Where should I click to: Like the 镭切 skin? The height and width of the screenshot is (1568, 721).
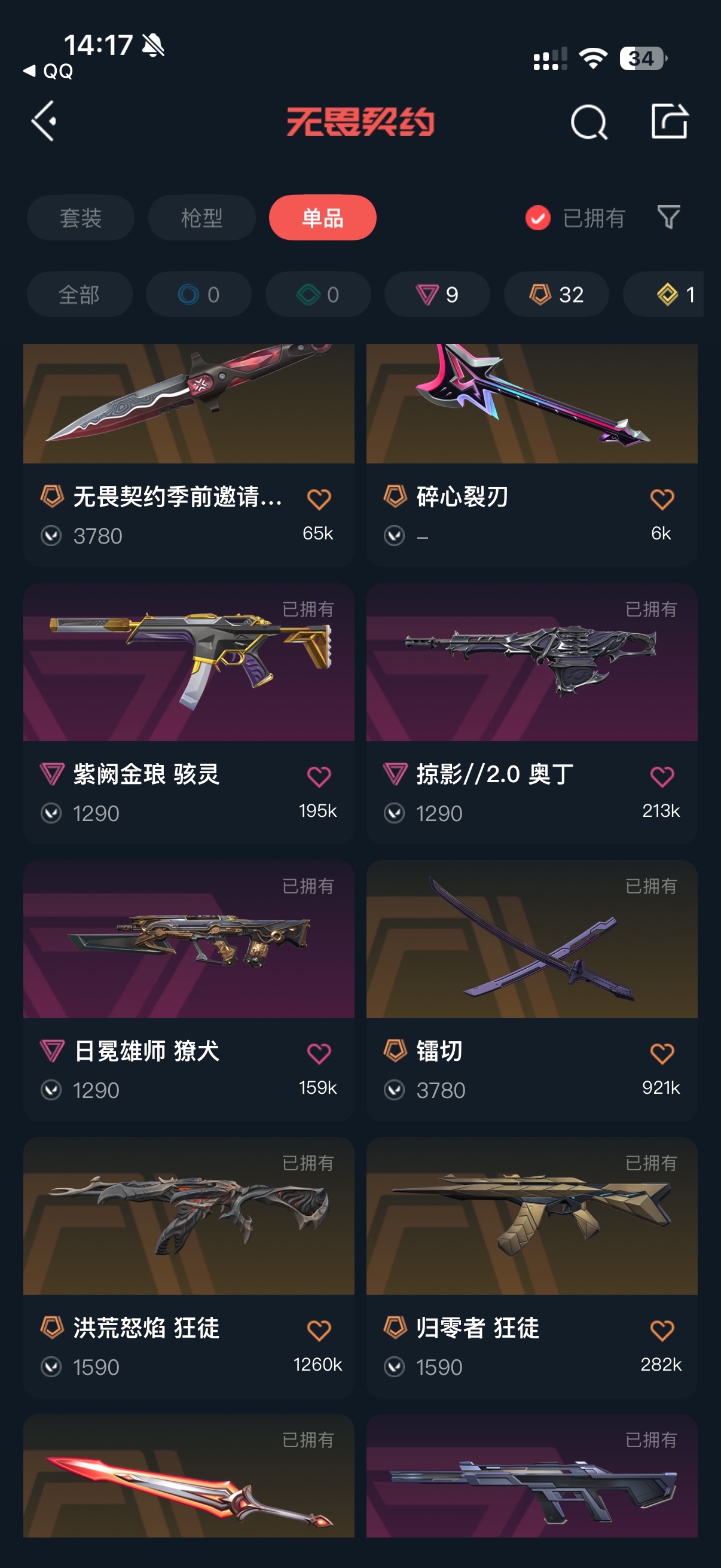click(662, 1054)
